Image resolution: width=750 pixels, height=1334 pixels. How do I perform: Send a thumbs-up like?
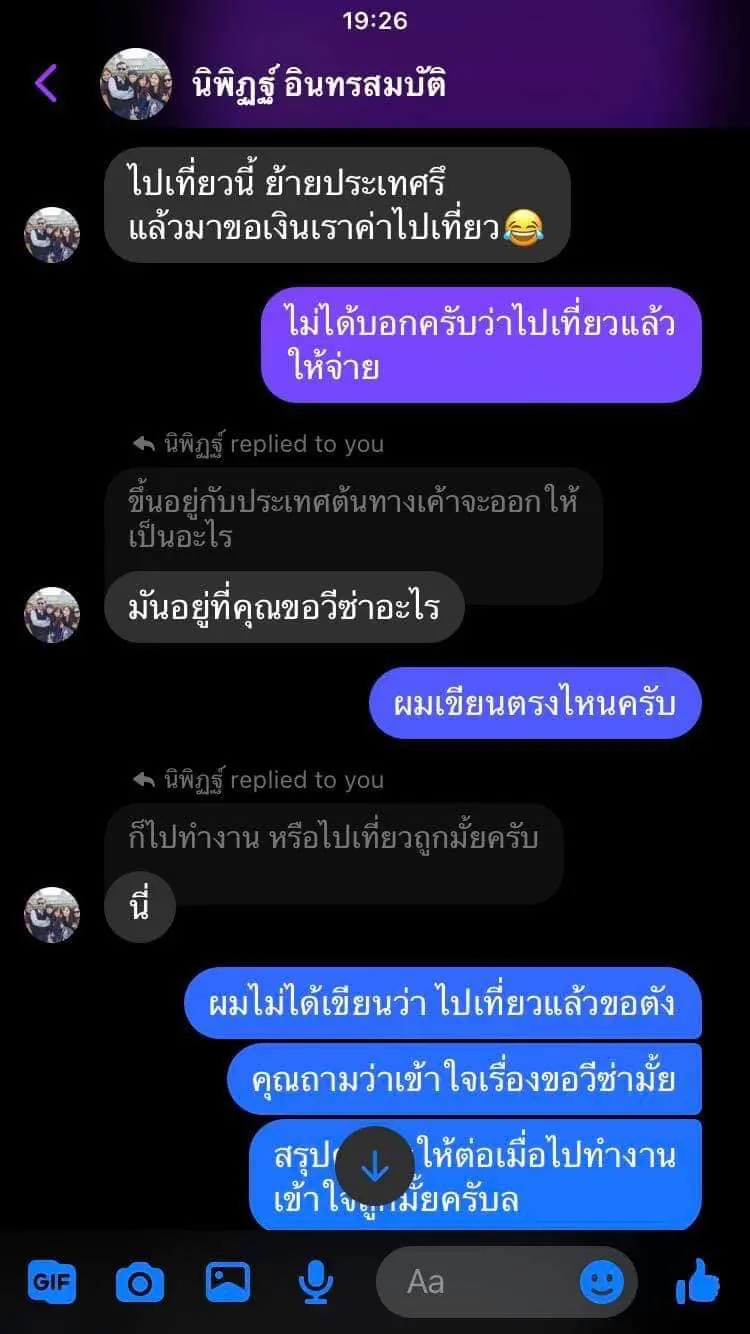698,1281
